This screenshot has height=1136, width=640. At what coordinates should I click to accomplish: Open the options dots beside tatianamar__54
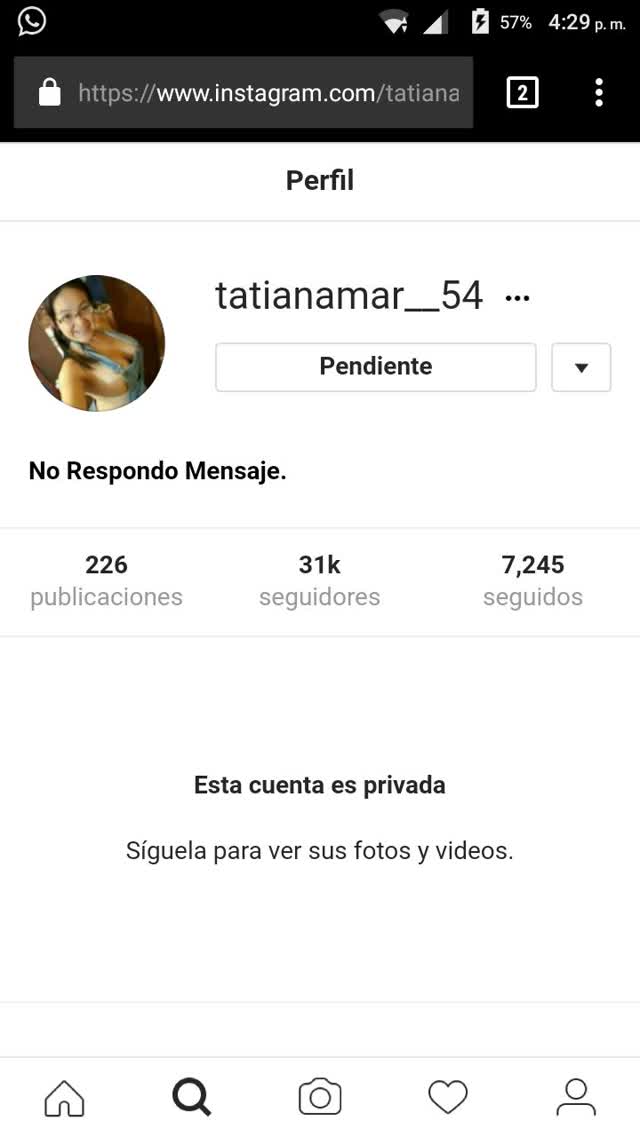pyautogui.click(x=517, y=297)
